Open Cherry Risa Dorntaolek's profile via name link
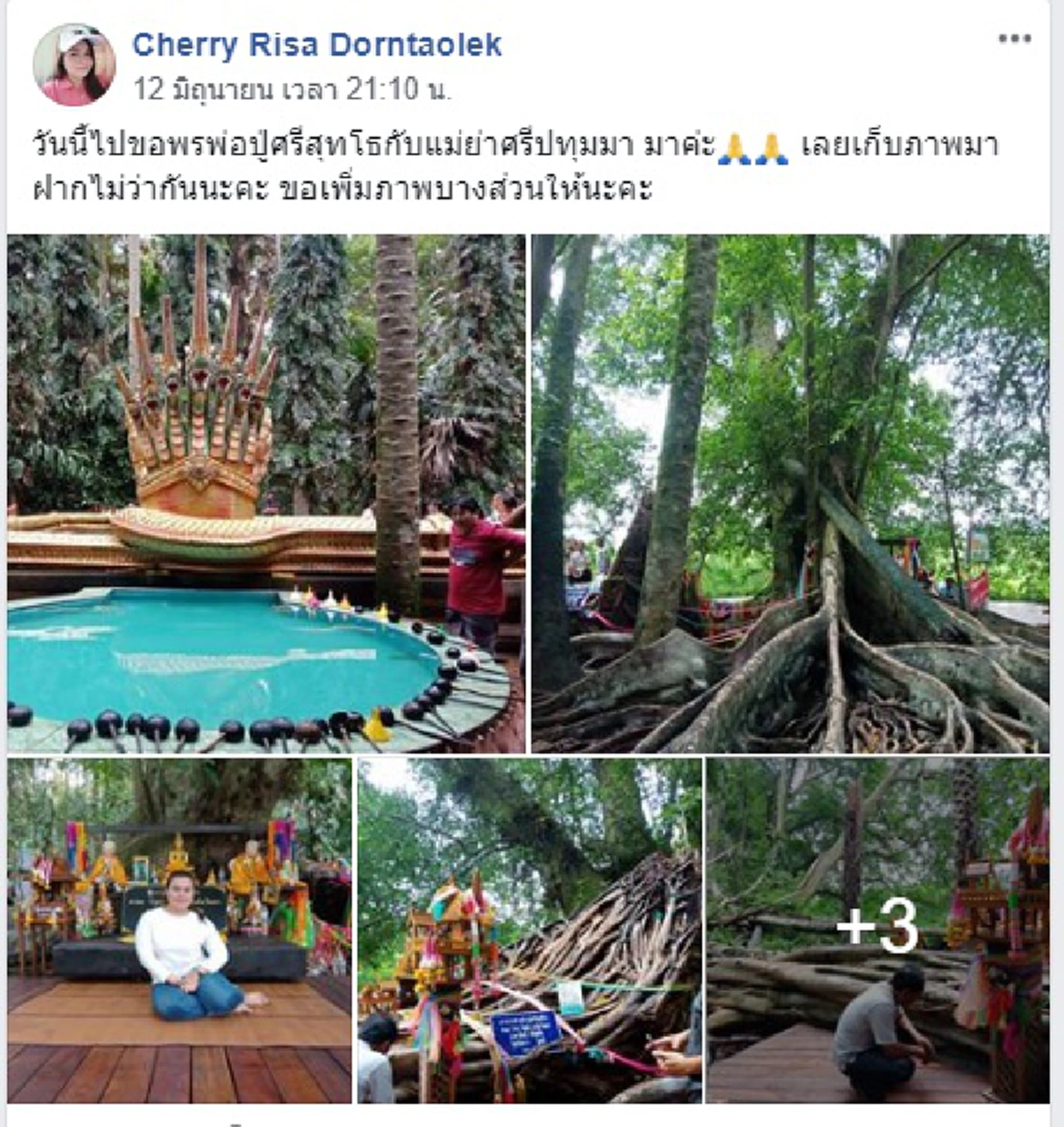Screen dimensions: 1064x1127 317,46
